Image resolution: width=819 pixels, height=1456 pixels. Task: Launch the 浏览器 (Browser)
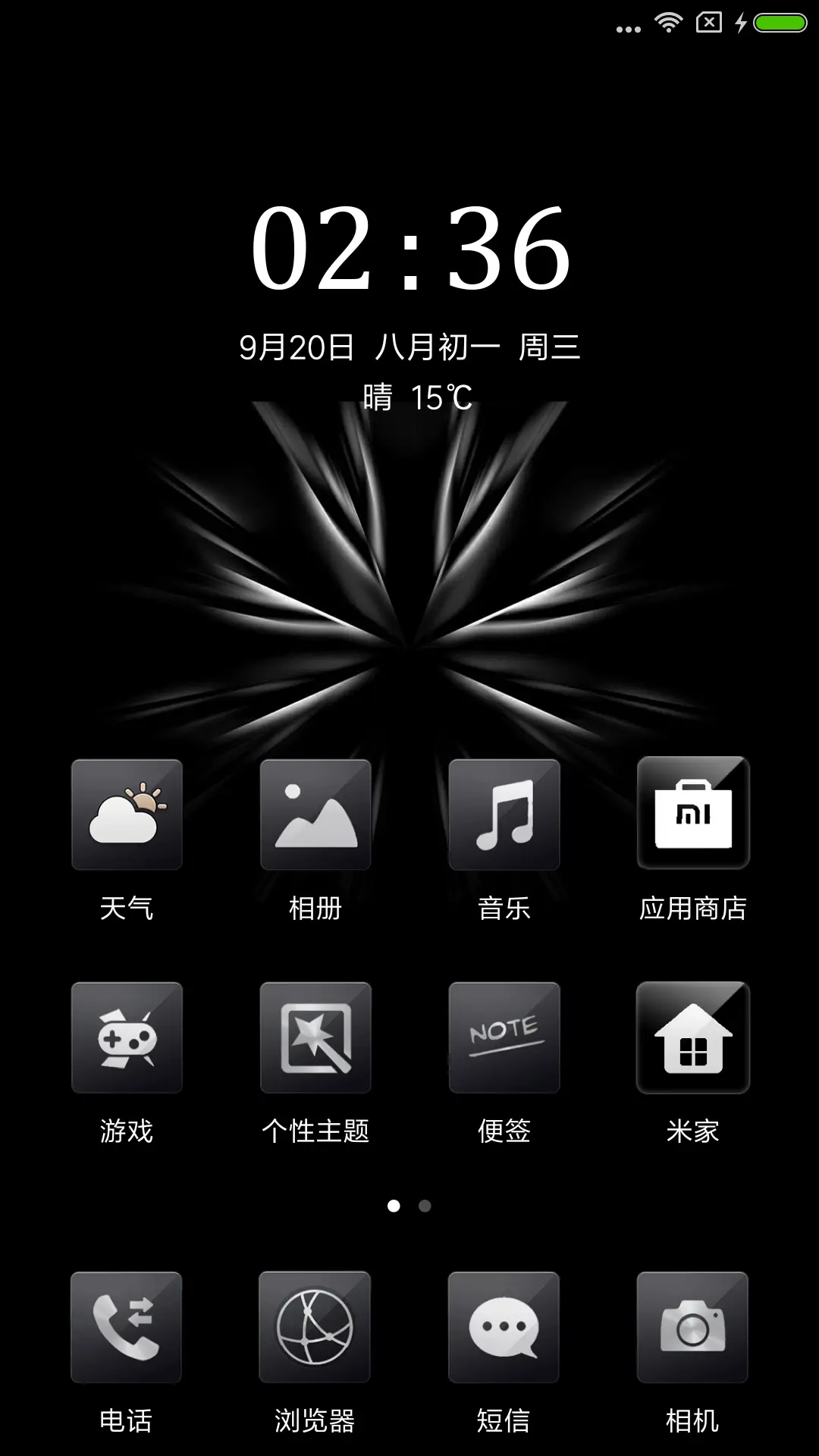(x=315, y=1327)
